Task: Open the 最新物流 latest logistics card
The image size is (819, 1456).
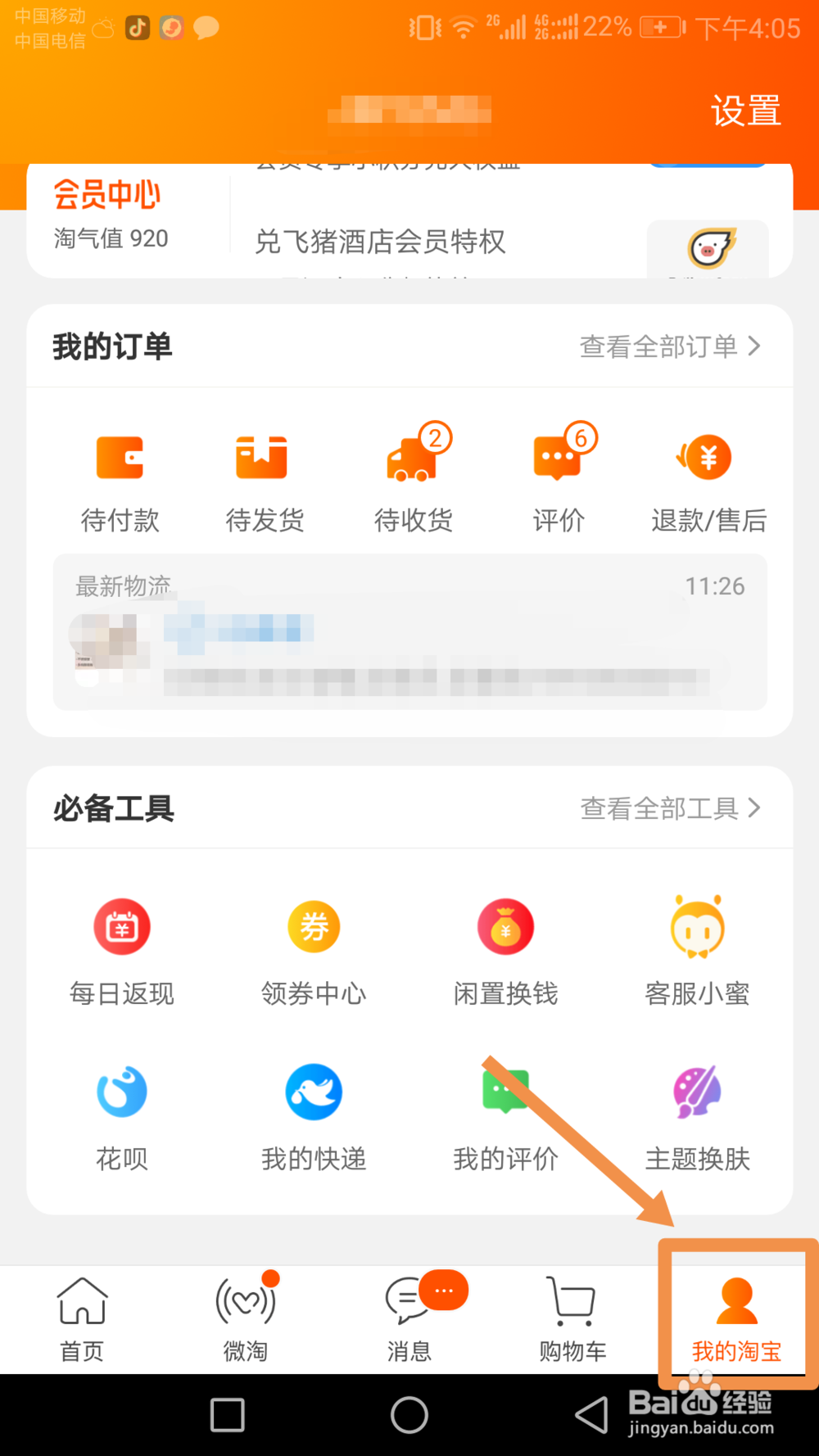Action: point(409,632)
